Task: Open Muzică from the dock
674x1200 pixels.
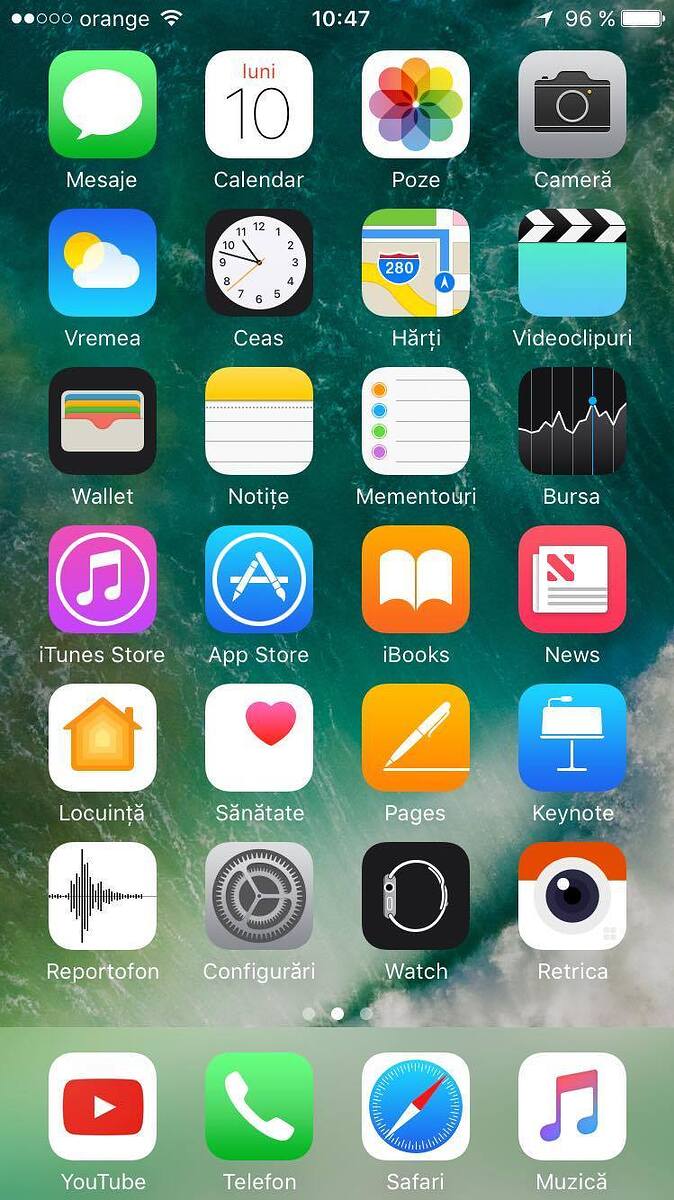Action: [572, 1106]
